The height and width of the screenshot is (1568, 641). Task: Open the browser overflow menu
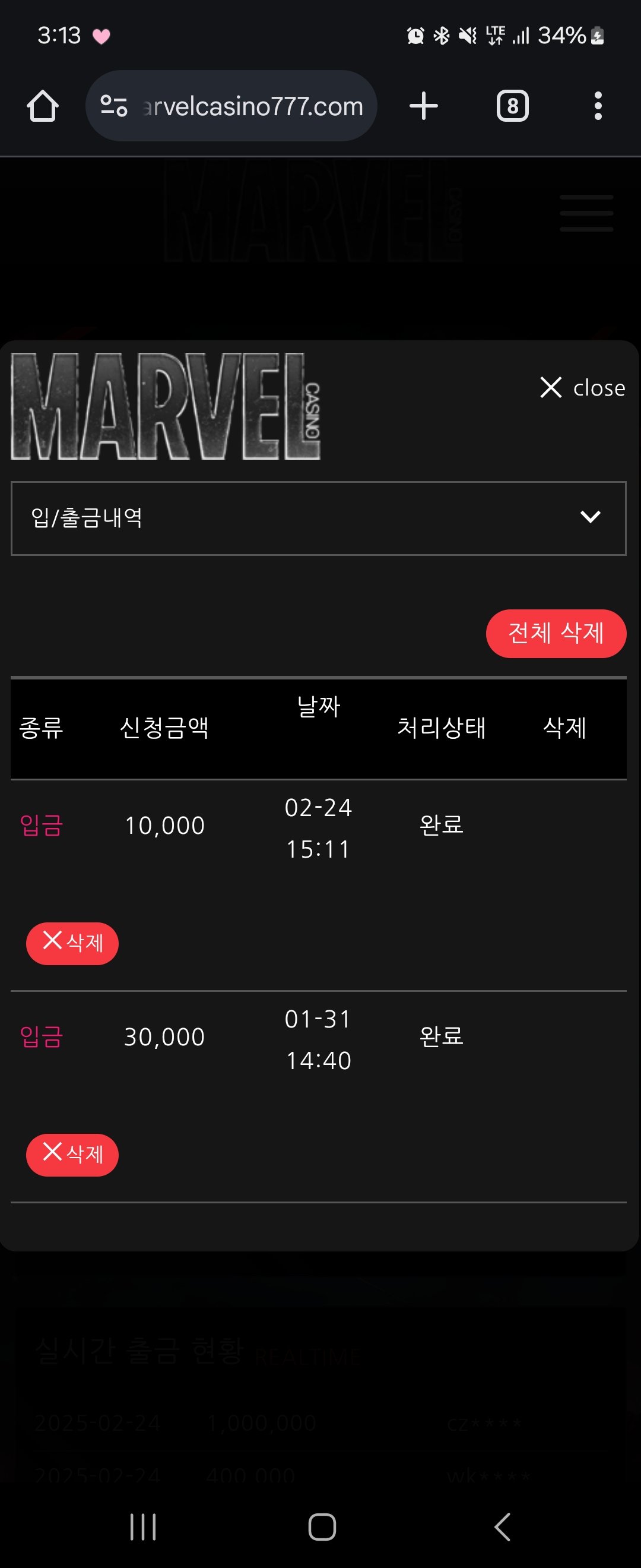598,106
